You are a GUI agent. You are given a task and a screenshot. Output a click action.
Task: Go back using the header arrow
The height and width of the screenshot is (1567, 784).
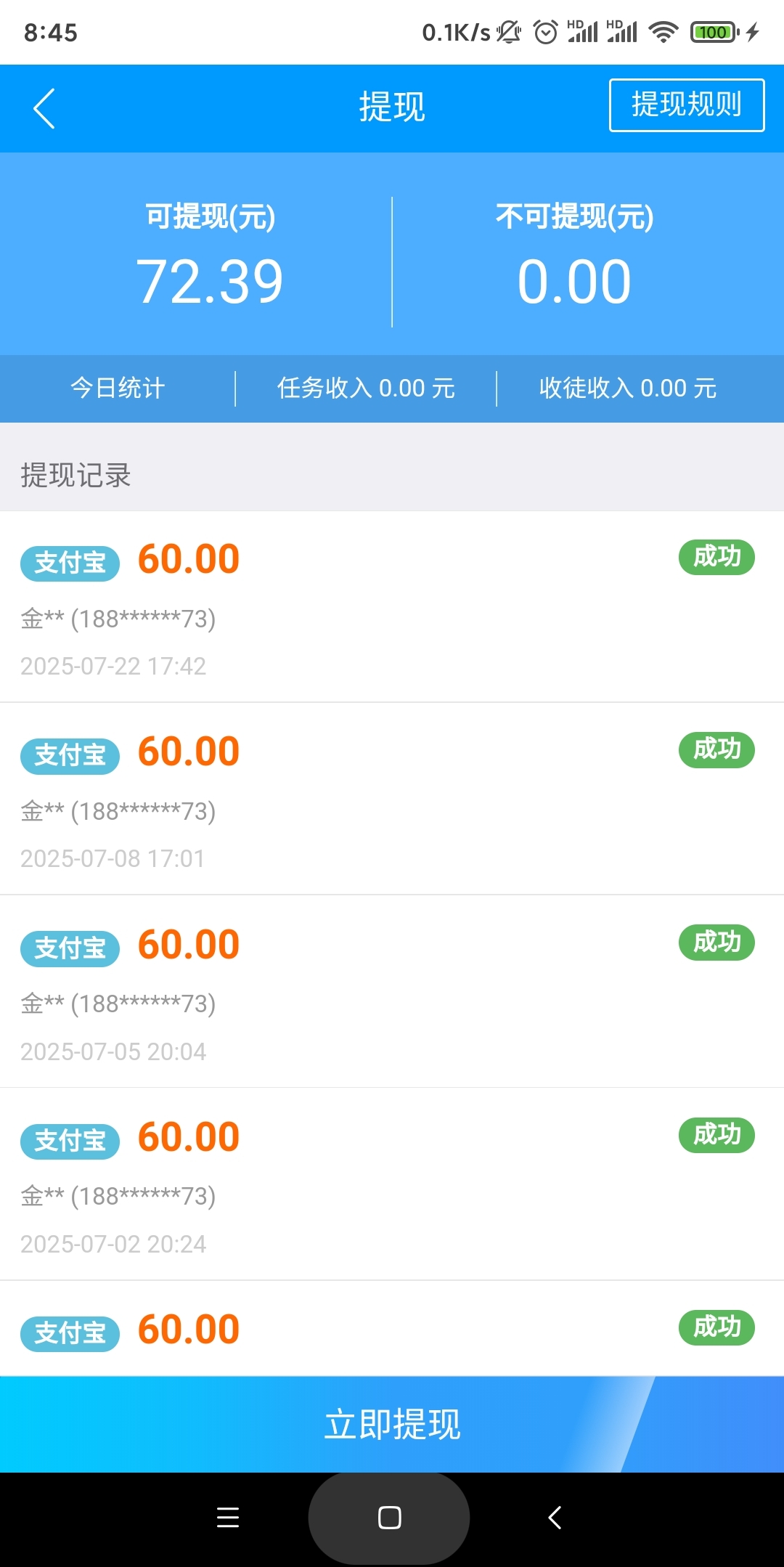click(x=44, y=109)
